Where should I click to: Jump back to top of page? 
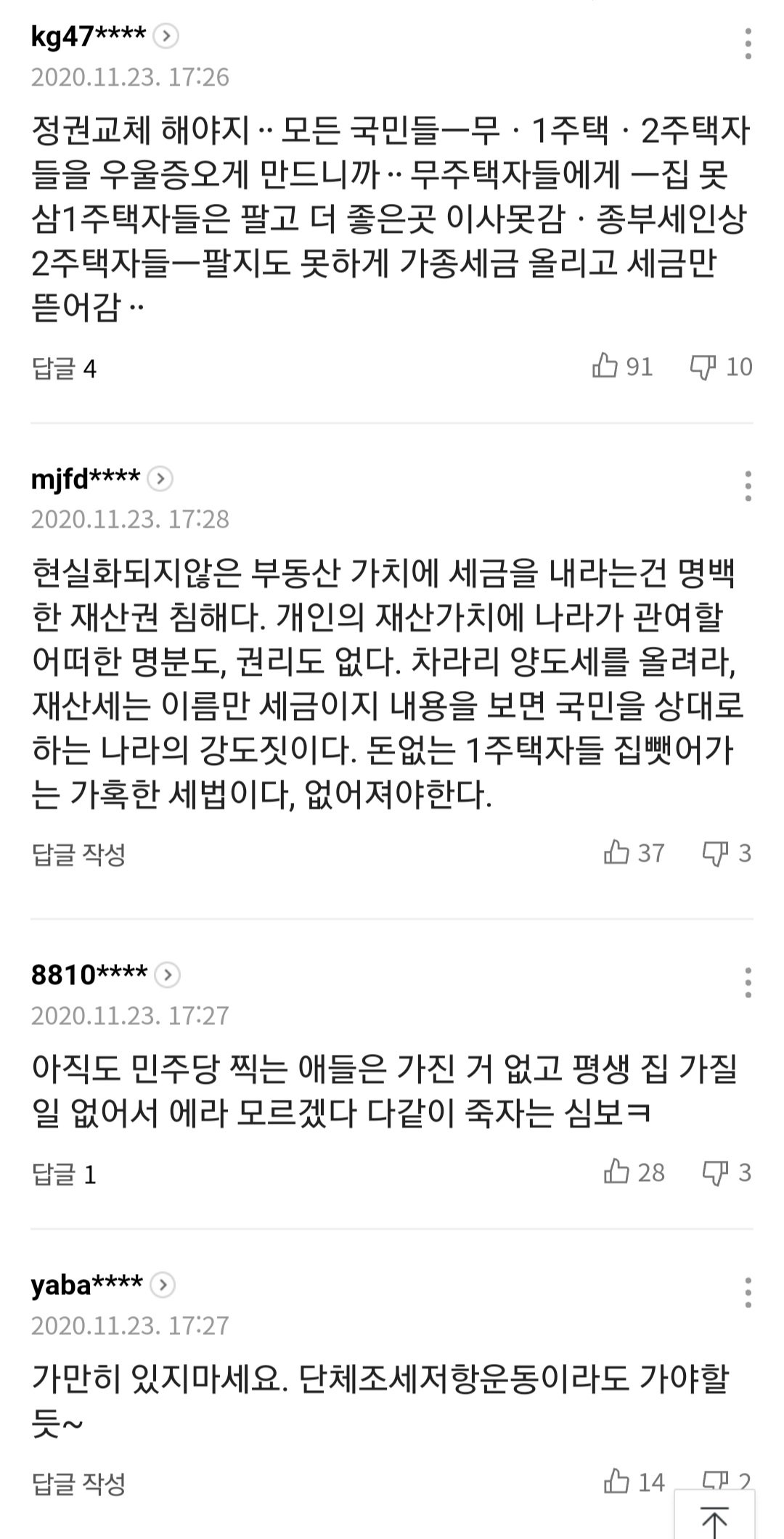click(715, 1517)
